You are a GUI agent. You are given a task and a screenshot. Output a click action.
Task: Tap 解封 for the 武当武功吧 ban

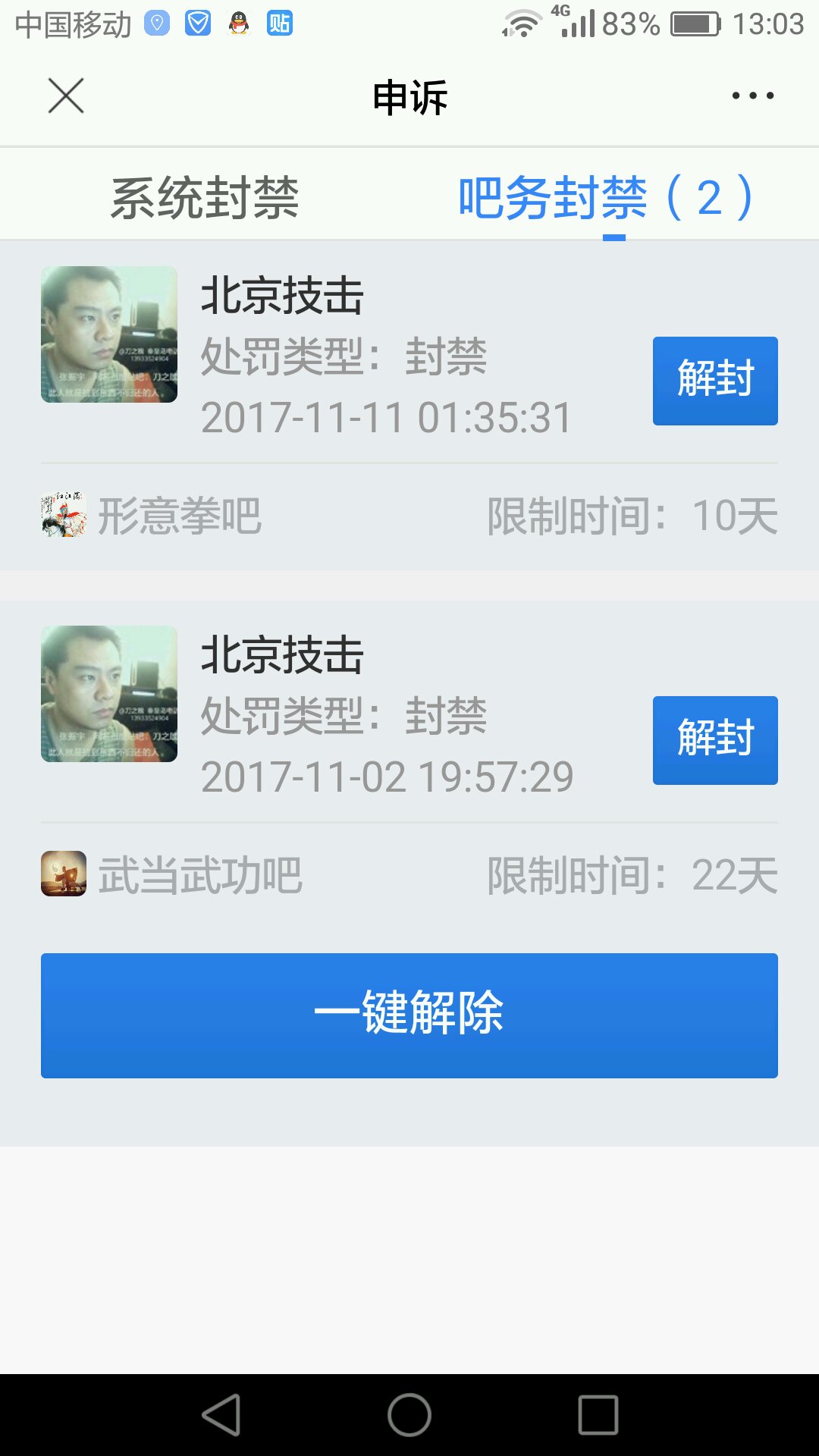[714, 740]
